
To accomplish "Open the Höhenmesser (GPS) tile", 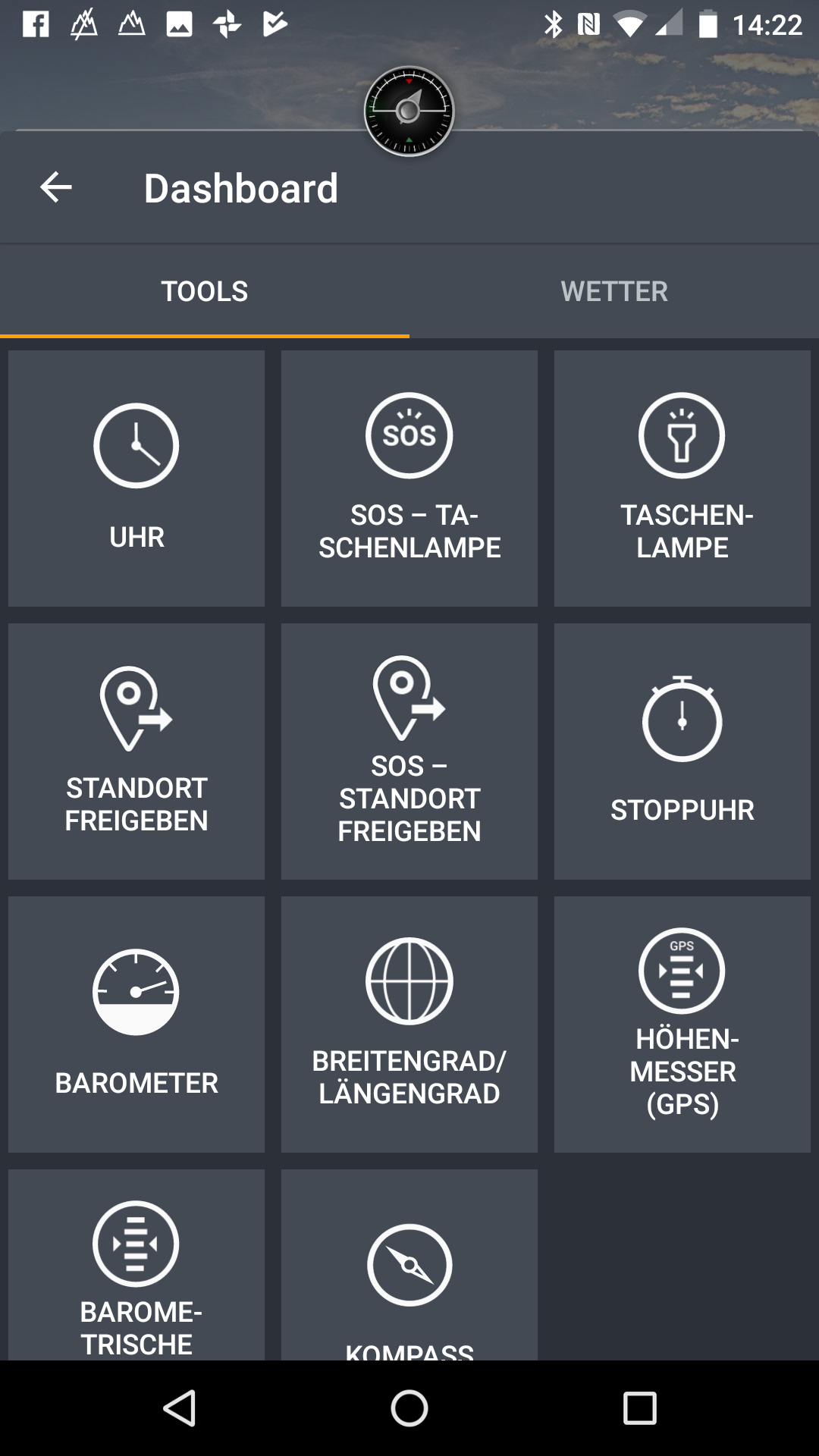I will 682,1024.
